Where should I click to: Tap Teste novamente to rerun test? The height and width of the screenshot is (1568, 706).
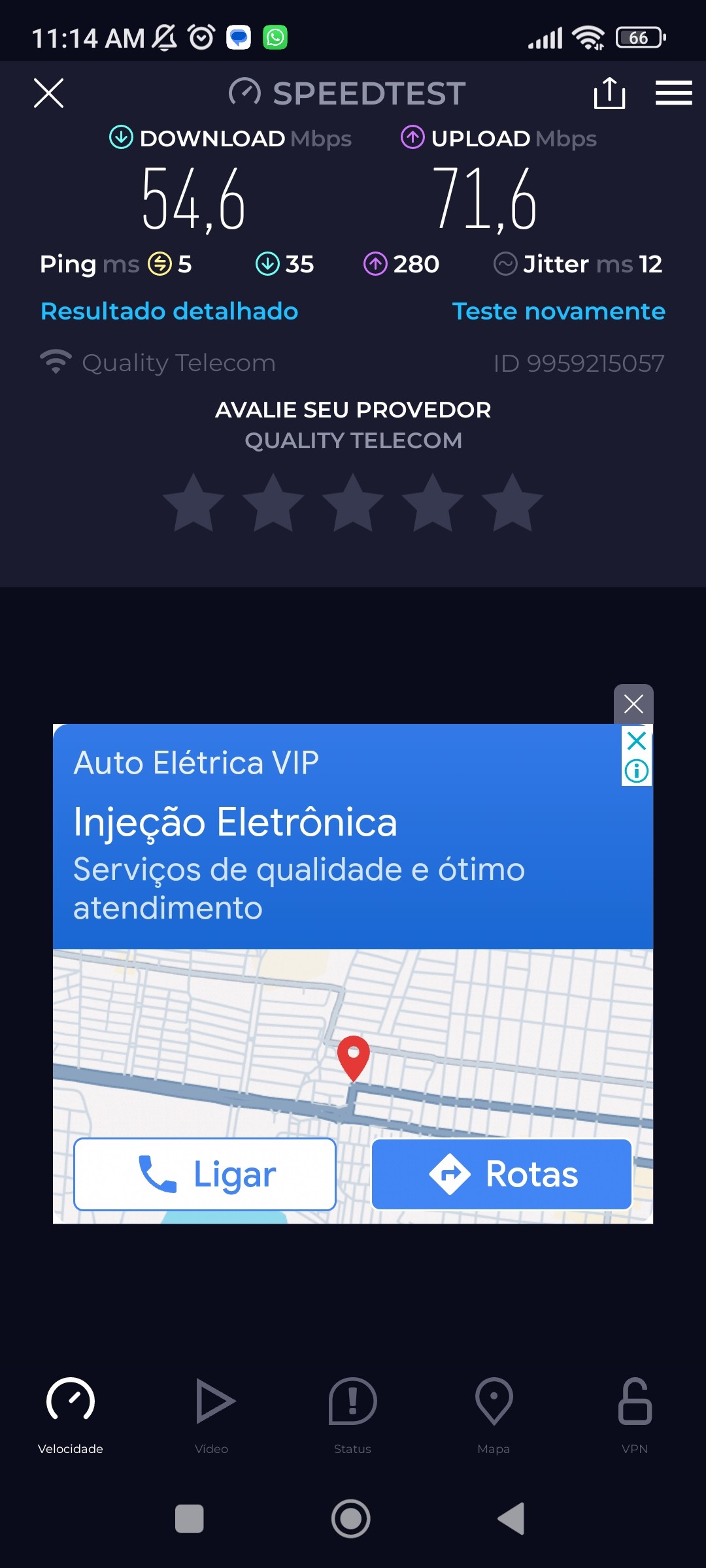[558, 311]
